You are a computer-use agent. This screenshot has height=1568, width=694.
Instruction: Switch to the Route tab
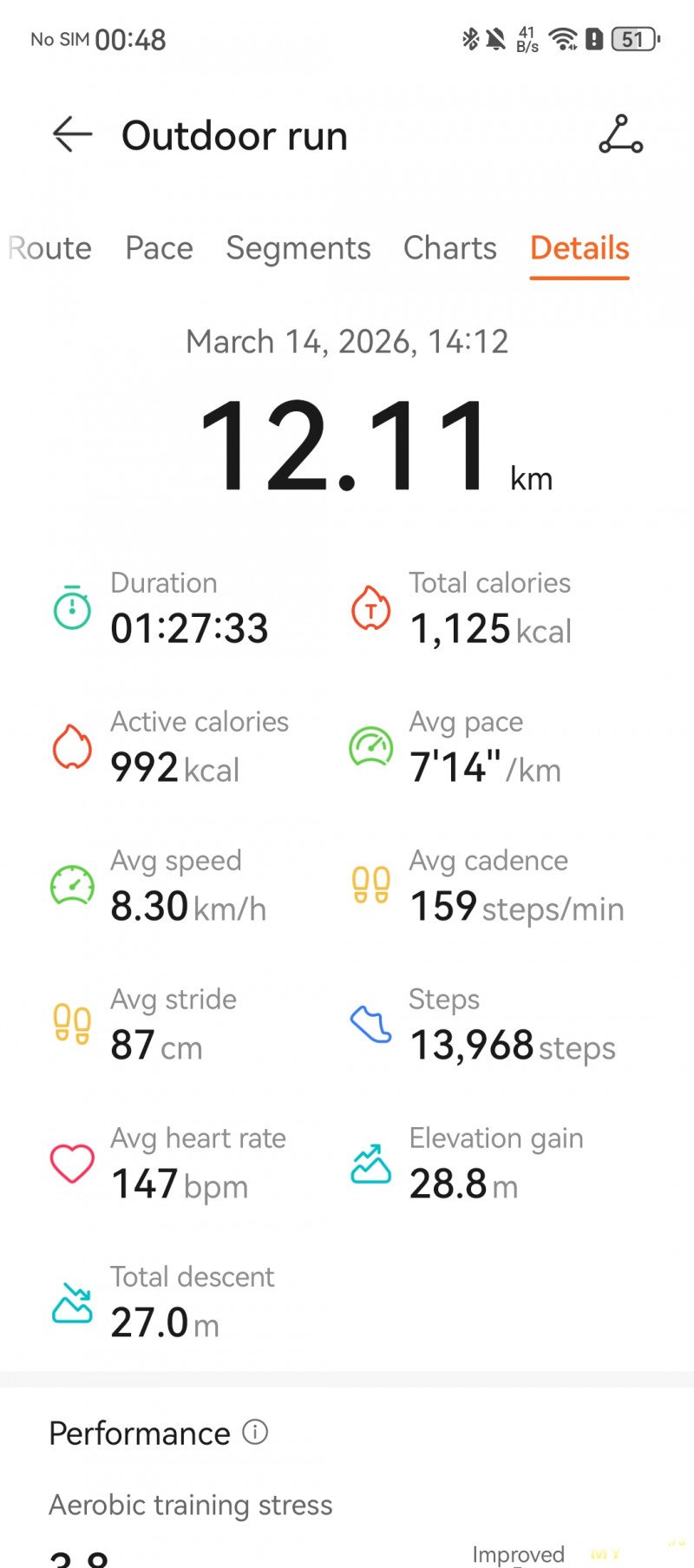pos(50,248)
